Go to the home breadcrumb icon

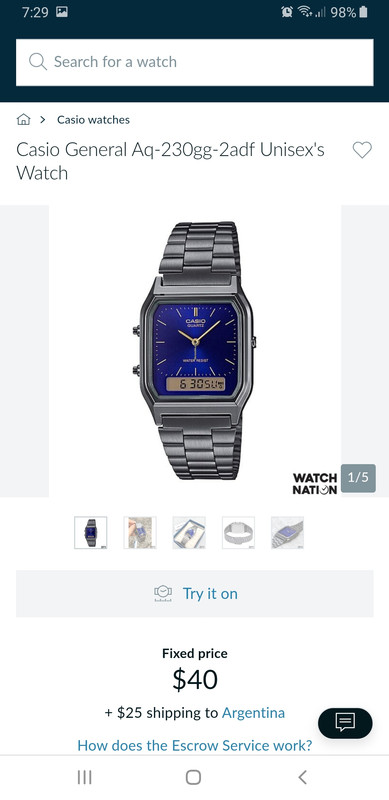point(23,120)
